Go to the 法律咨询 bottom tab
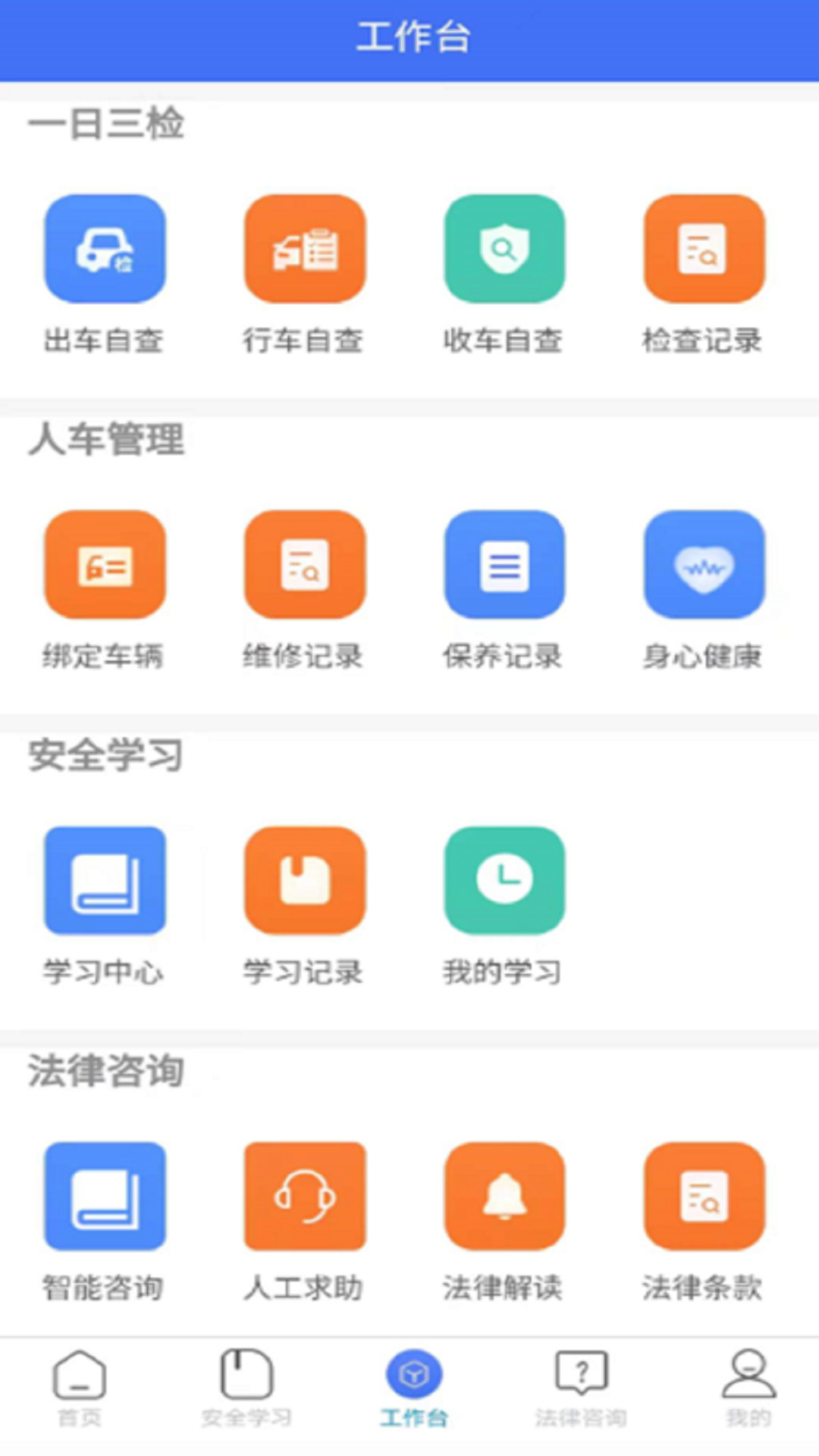Viewport: 819px width, 1456px height. (x=581, y=1388)
